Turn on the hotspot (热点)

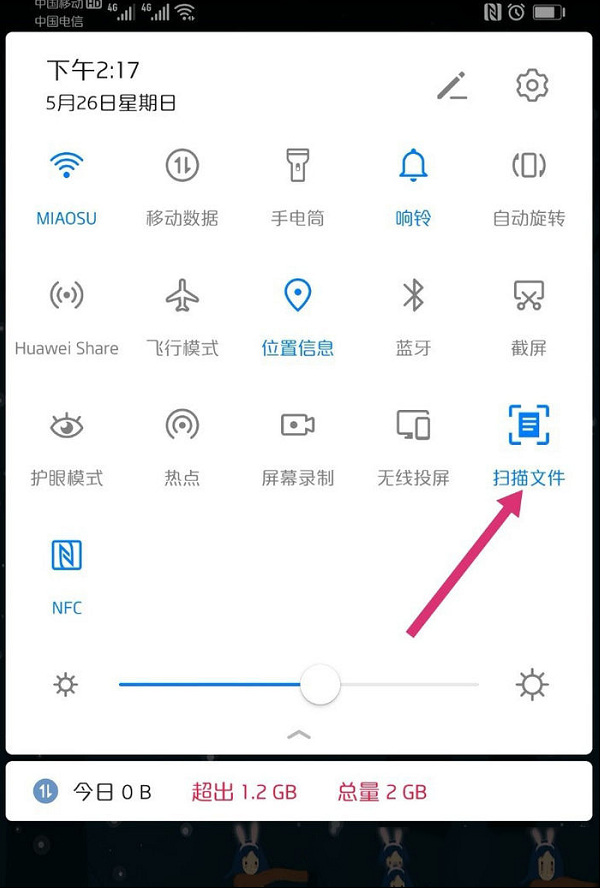pyautogui.click(x=182, y=426)
